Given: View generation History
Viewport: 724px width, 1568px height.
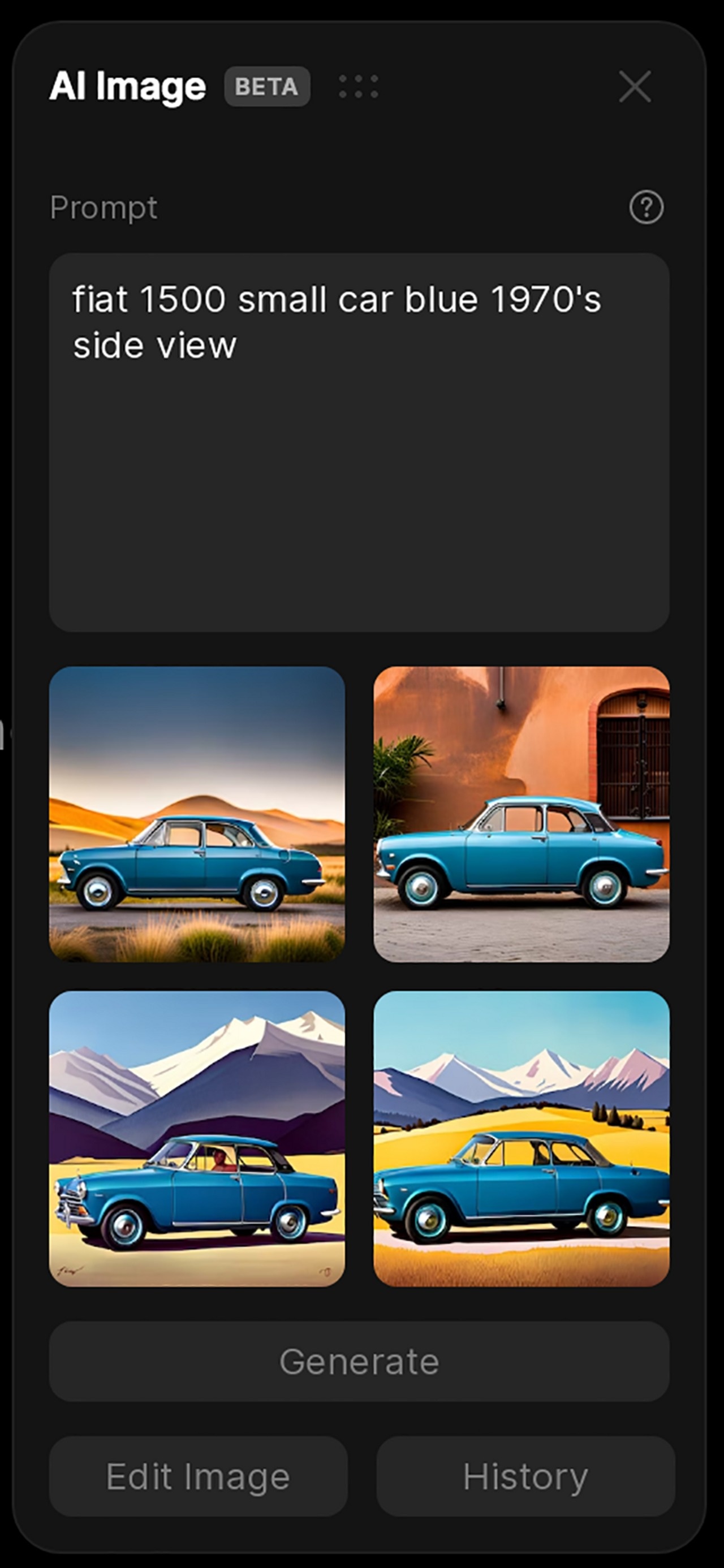Looking at the screenshot, I should [525, 1476].
